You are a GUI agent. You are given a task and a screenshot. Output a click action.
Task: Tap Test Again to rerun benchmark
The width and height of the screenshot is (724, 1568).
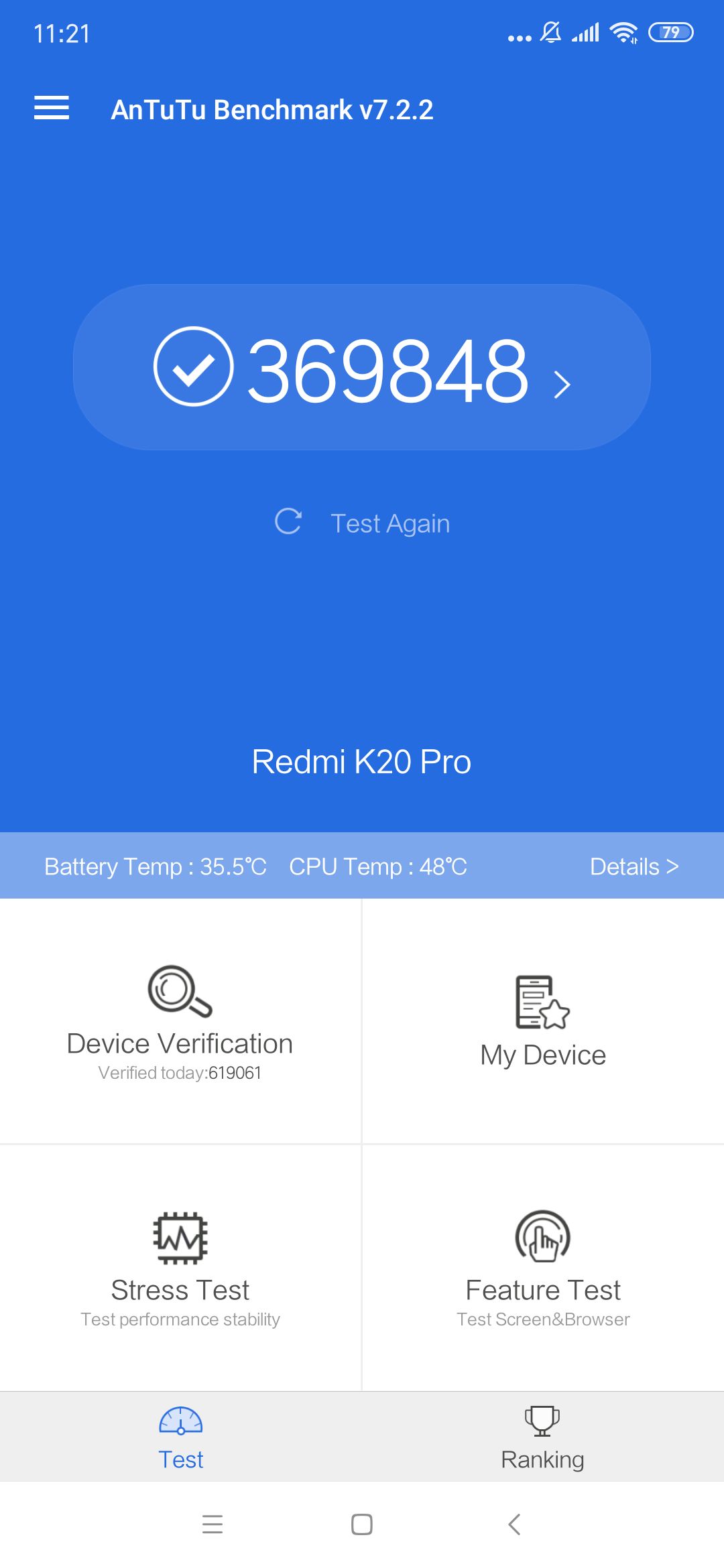tap(363, 523)
